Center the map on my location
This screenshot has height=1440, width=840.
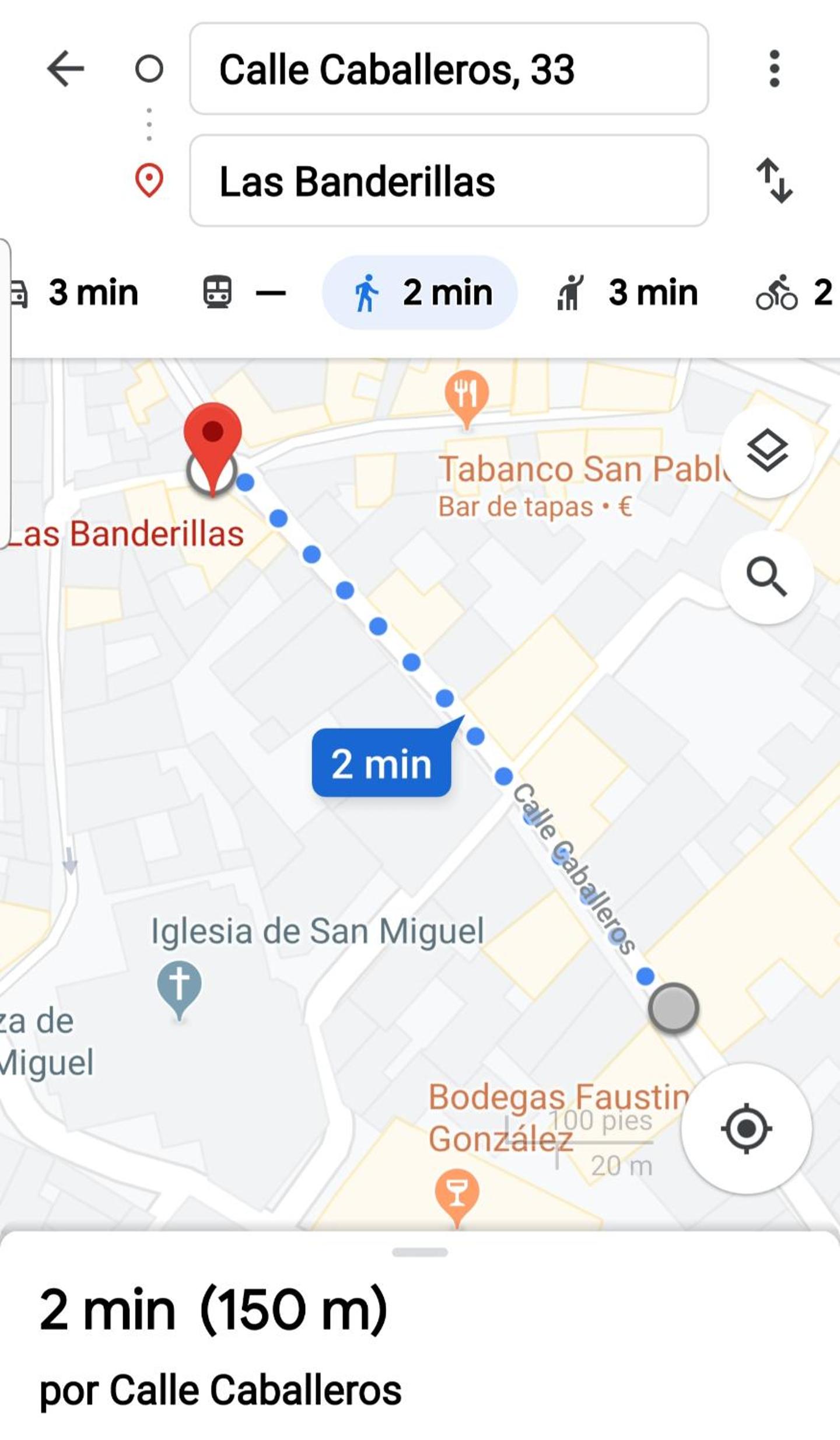(747, 1128)
